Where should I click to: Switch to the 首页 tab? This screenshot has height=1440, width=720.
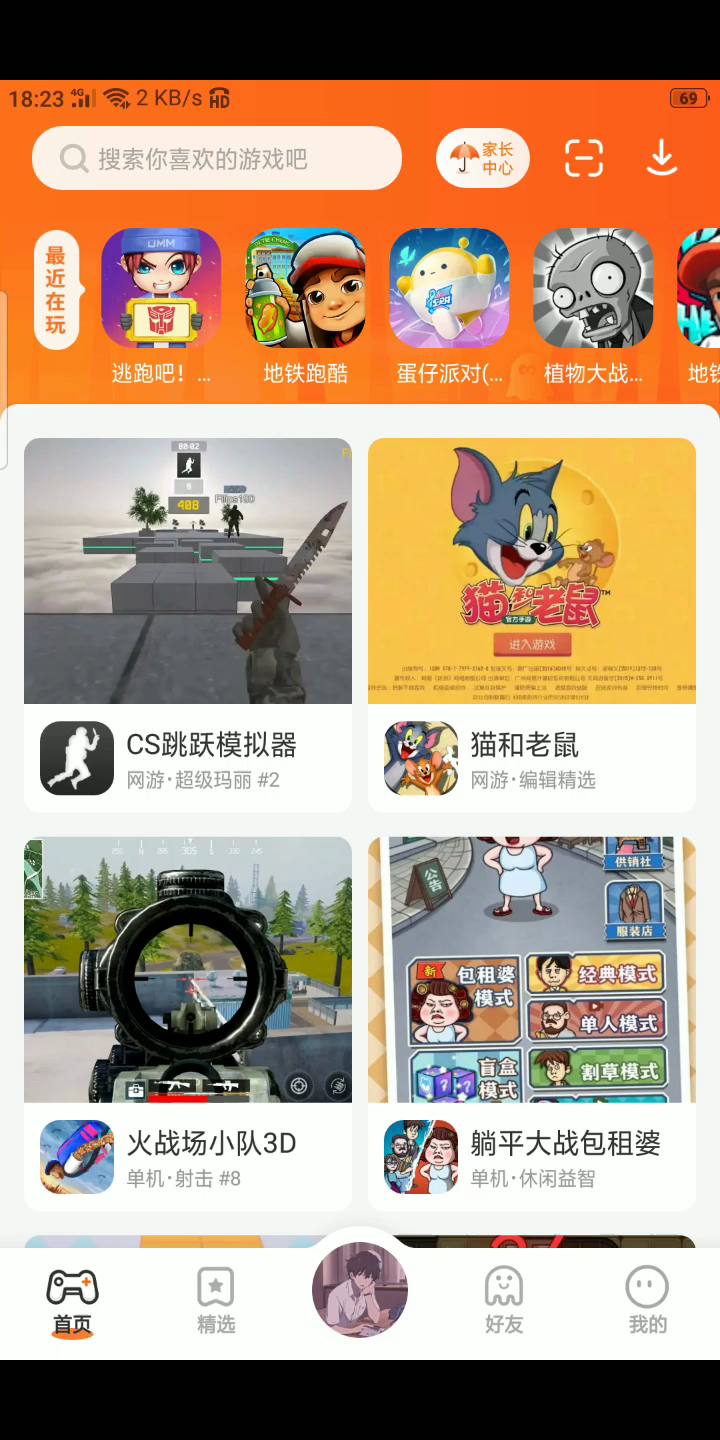pyautogui.click(x=72, y=1300)
